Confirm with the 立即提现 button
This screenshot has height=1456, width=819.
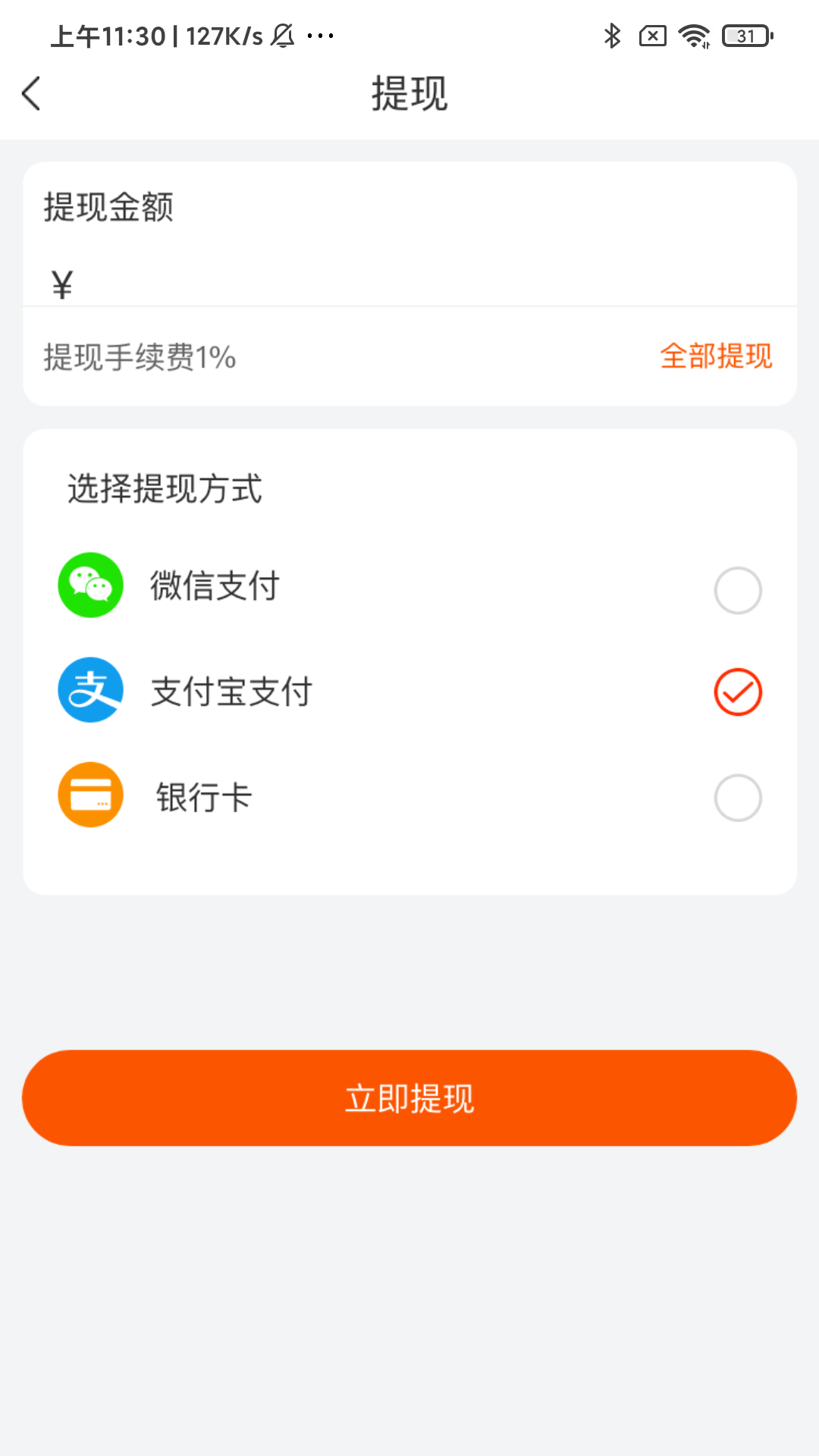tap(409, 1097)
